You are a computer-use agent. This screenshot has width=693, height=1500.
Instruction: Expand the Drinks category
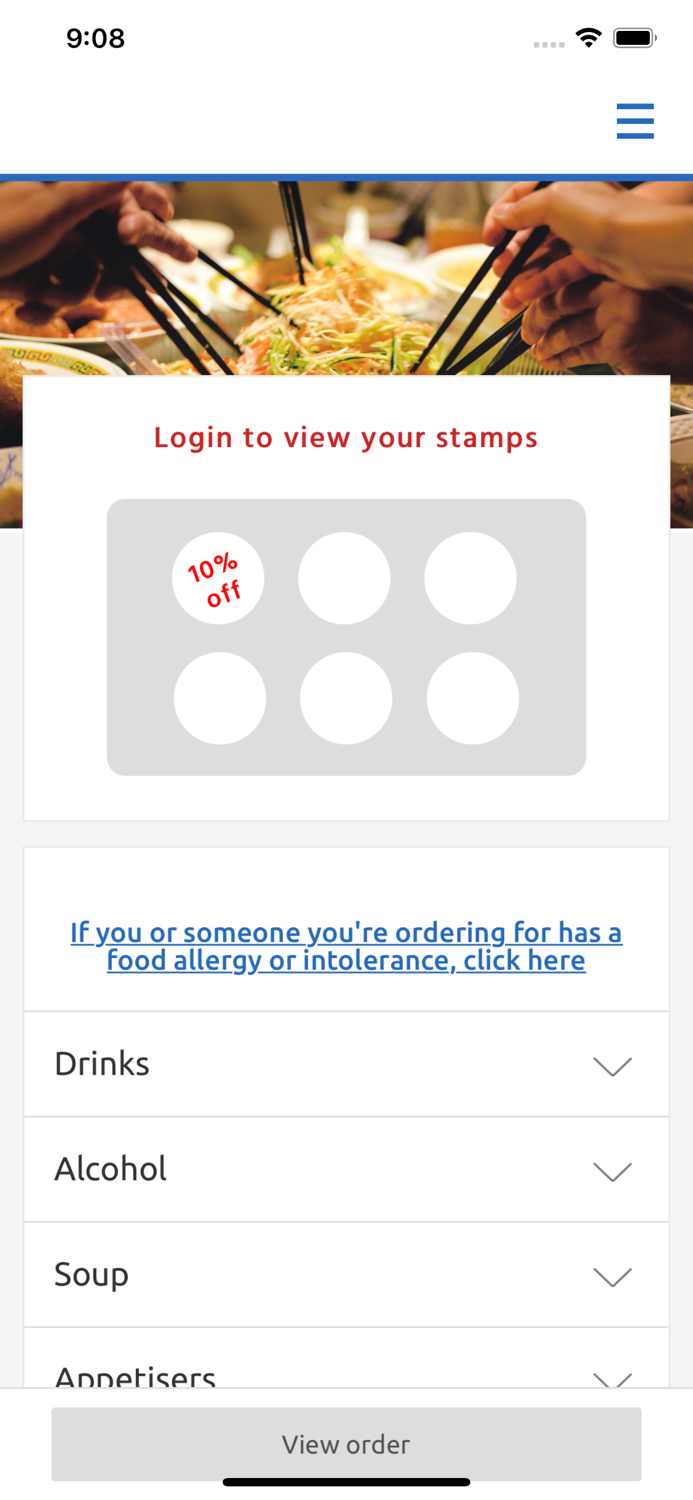[346, 1065]
